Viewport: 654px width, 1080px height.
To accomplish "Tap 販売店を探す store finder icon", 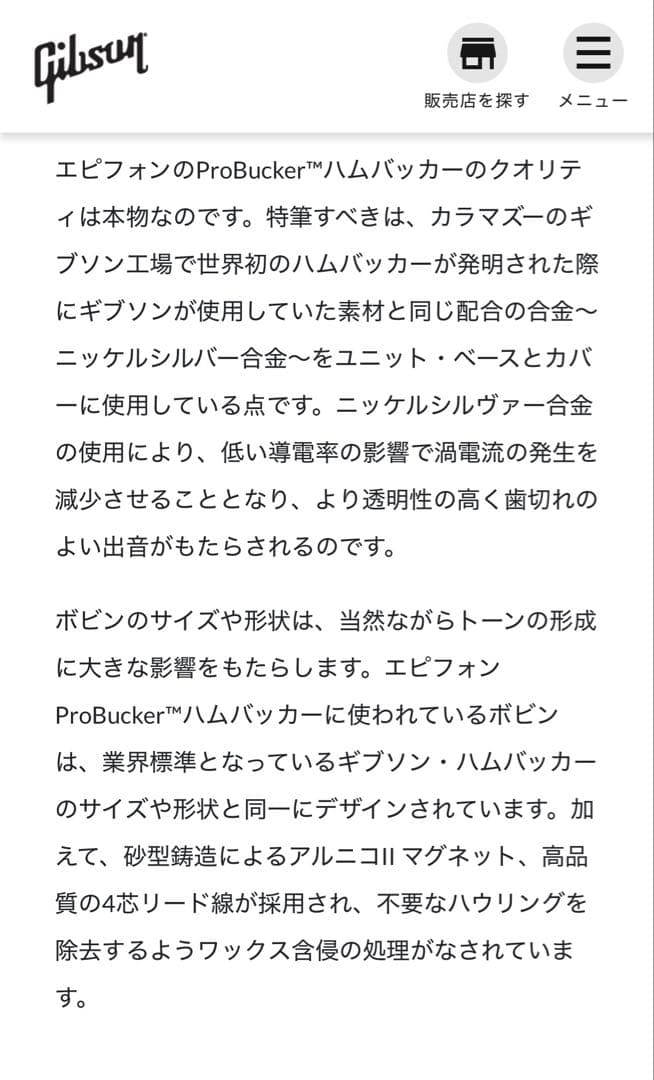I will (477, 54).
